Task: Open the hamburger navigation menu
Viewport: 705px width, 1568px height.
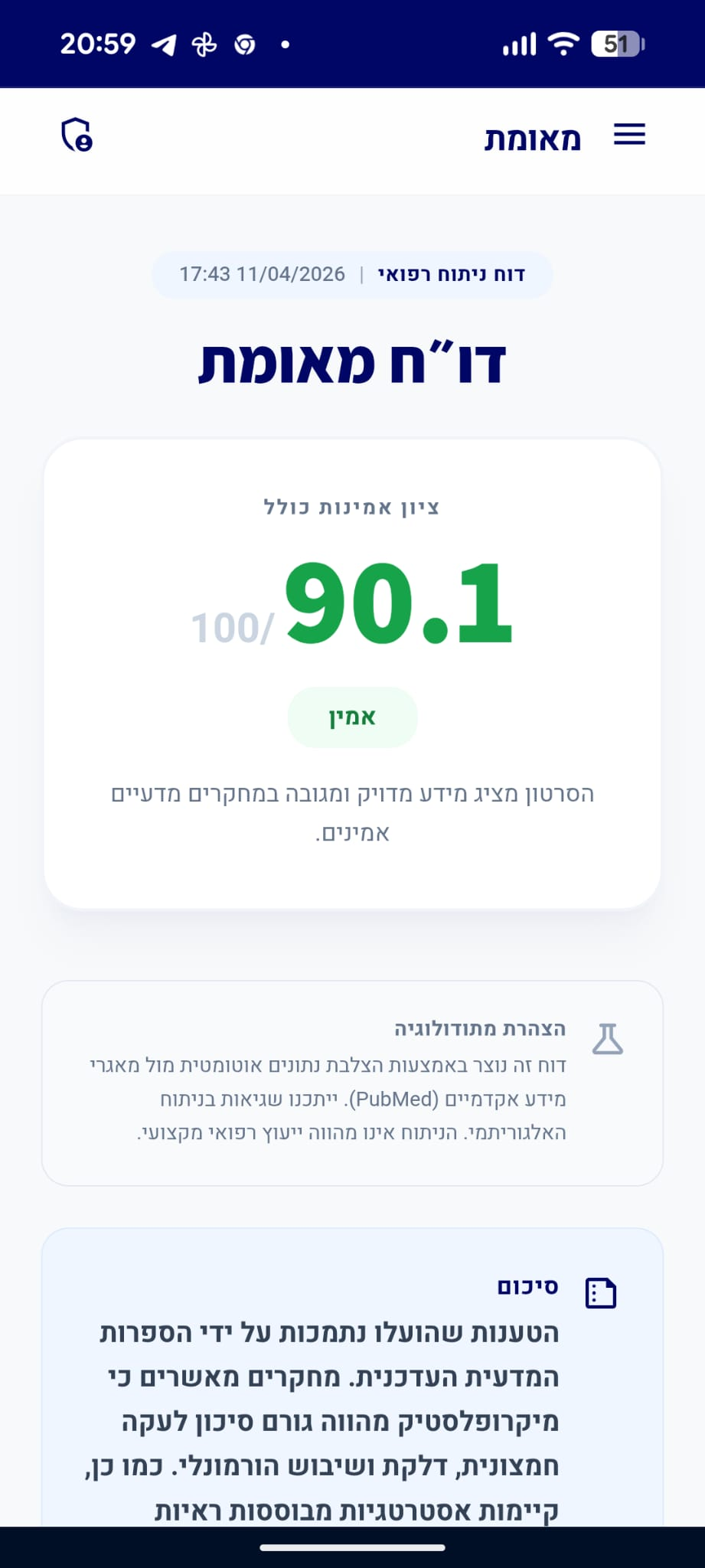Action: pyautogui.click(x=629, y=135)
